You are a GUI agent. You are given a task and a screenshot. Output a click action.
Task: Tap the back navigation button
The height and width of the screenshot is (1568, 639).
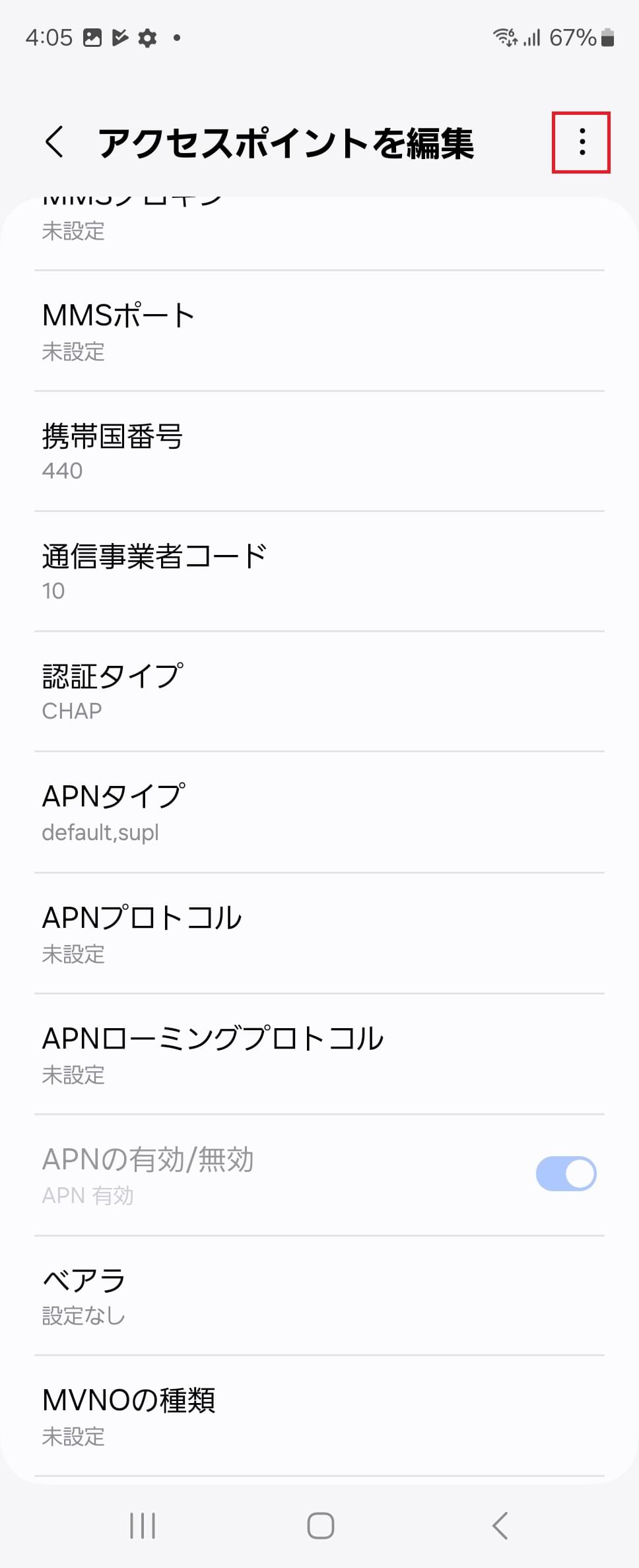point(498,1526)
